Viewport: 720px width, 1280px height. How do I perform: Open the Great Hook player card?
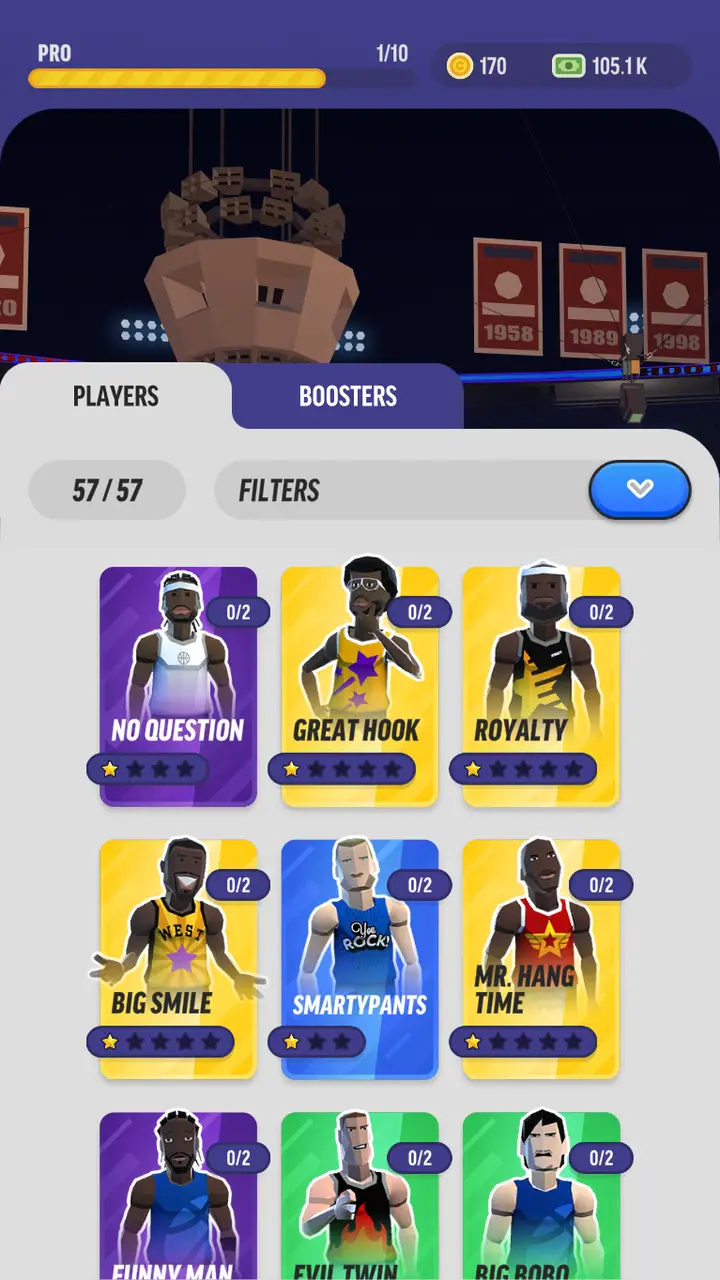[x=359, y=686]
